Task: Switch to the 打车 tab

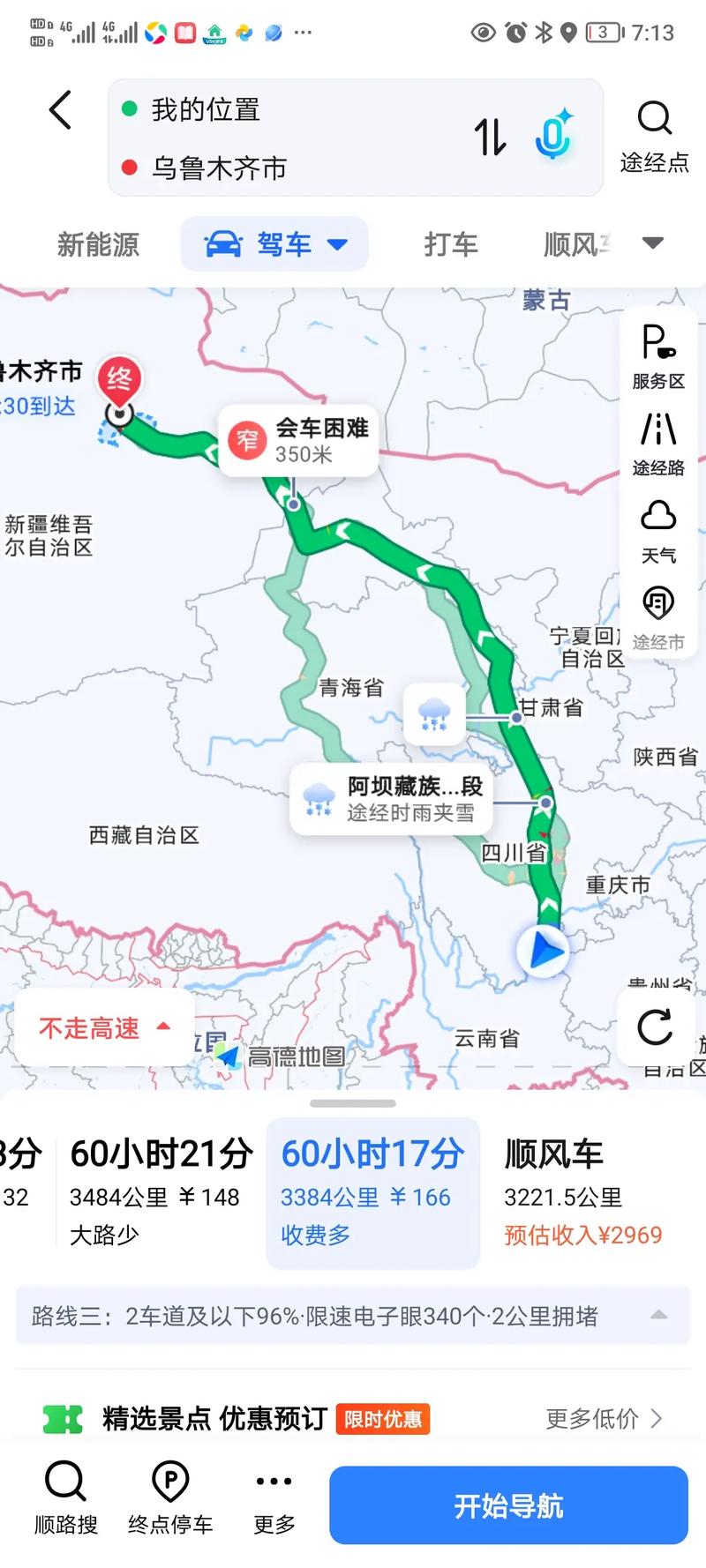Action: 451,245
